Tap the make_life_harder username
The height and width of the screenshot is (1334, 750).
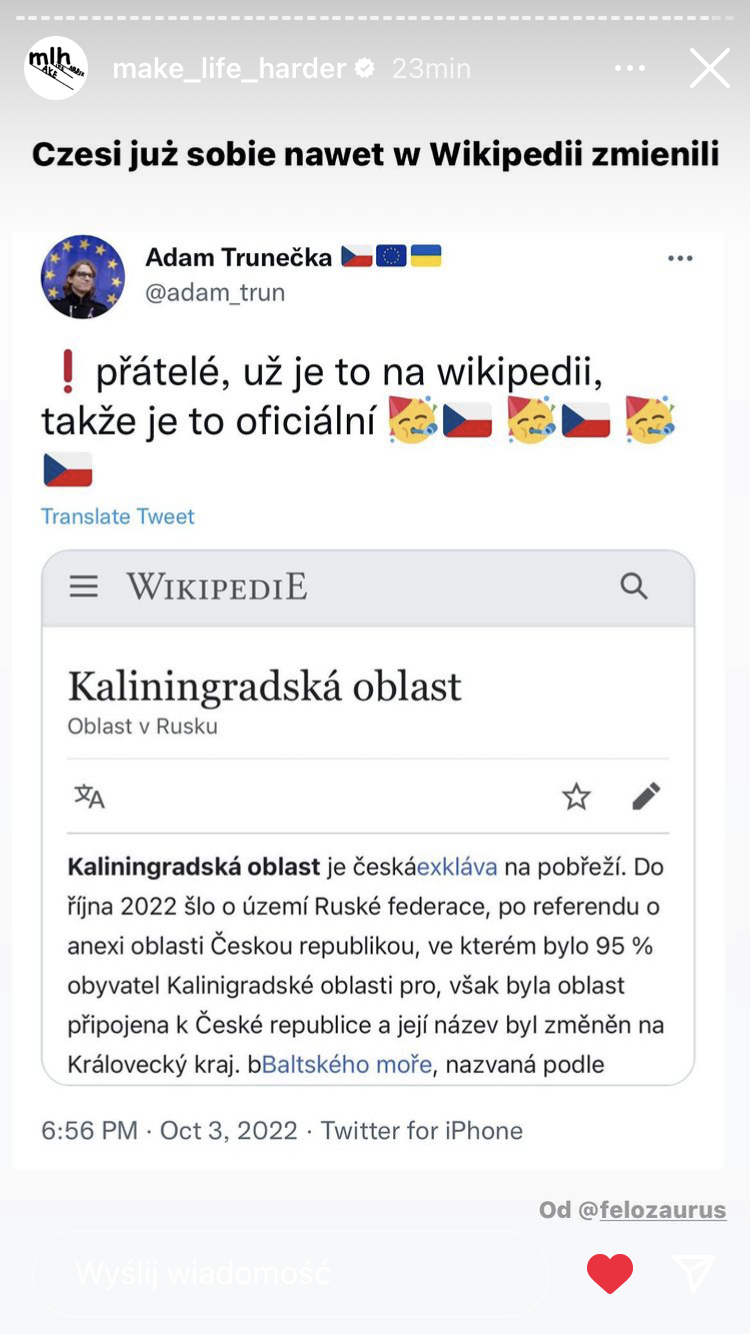(x=229, y=68)
